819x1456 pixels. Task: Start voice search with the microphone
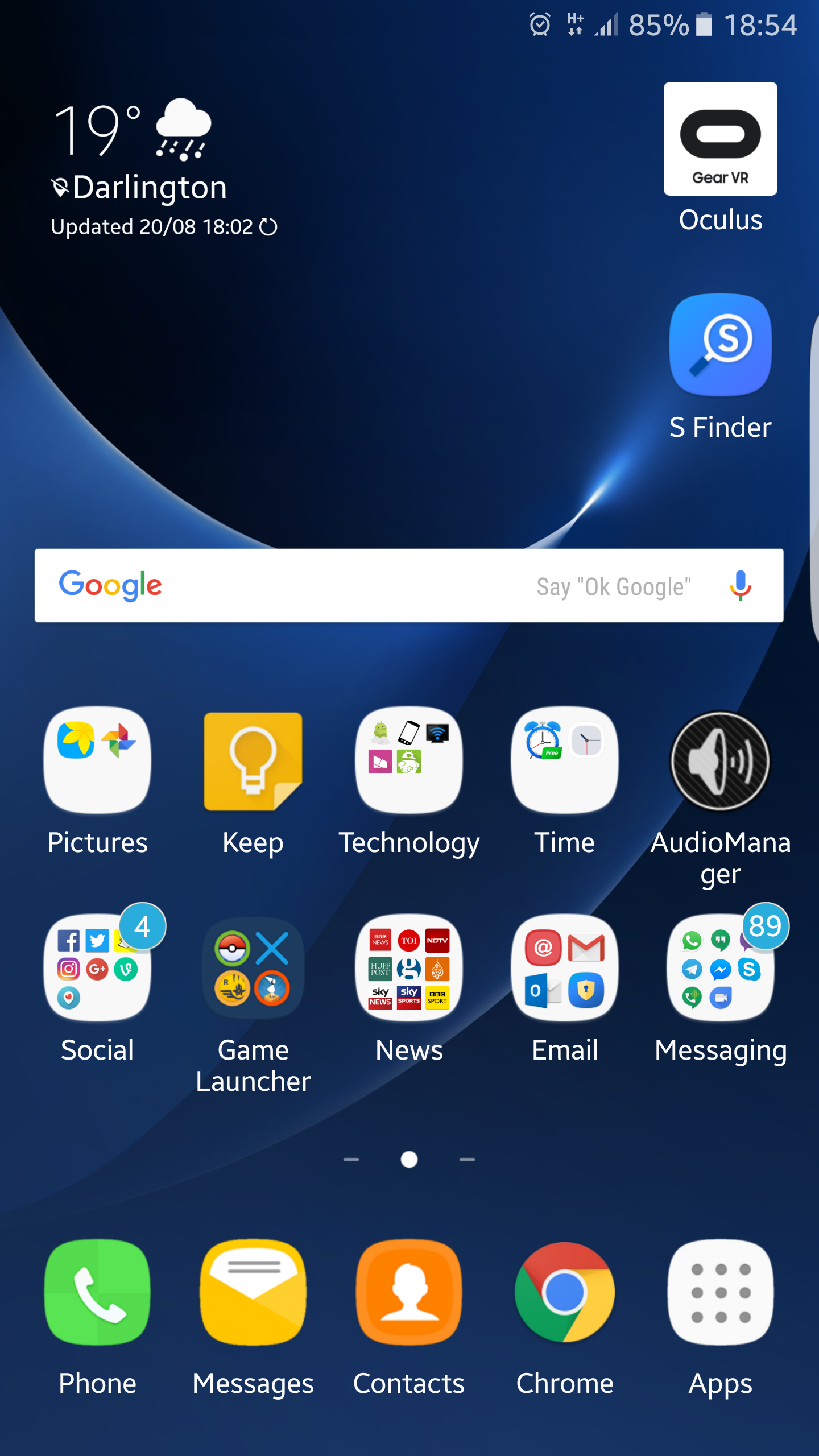click(741, 586)
